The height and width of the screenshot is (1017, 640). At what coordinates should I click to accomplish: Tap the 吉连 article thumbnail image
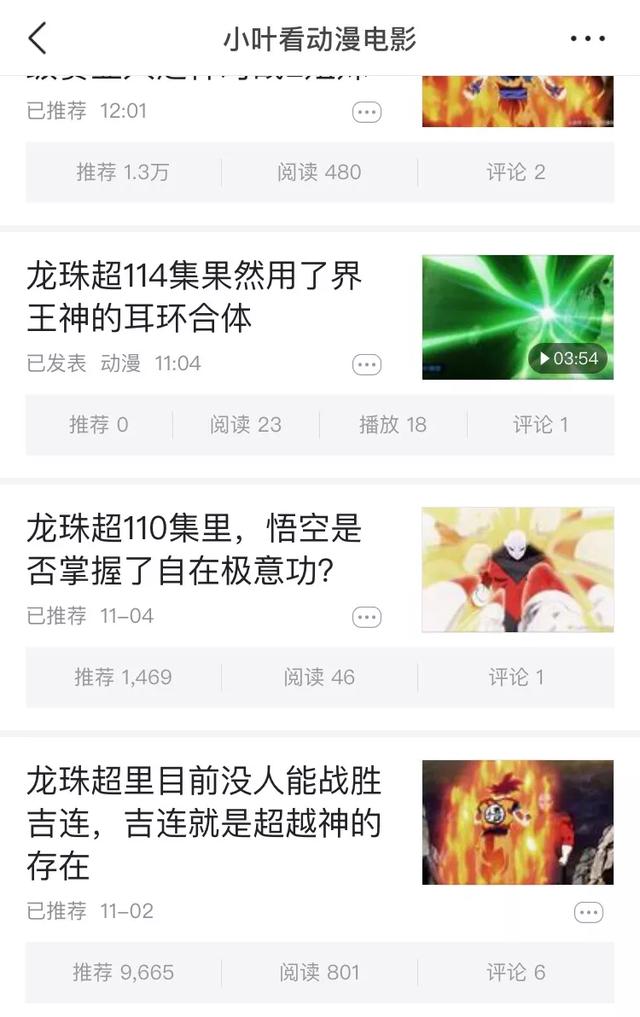coord(517,822)
